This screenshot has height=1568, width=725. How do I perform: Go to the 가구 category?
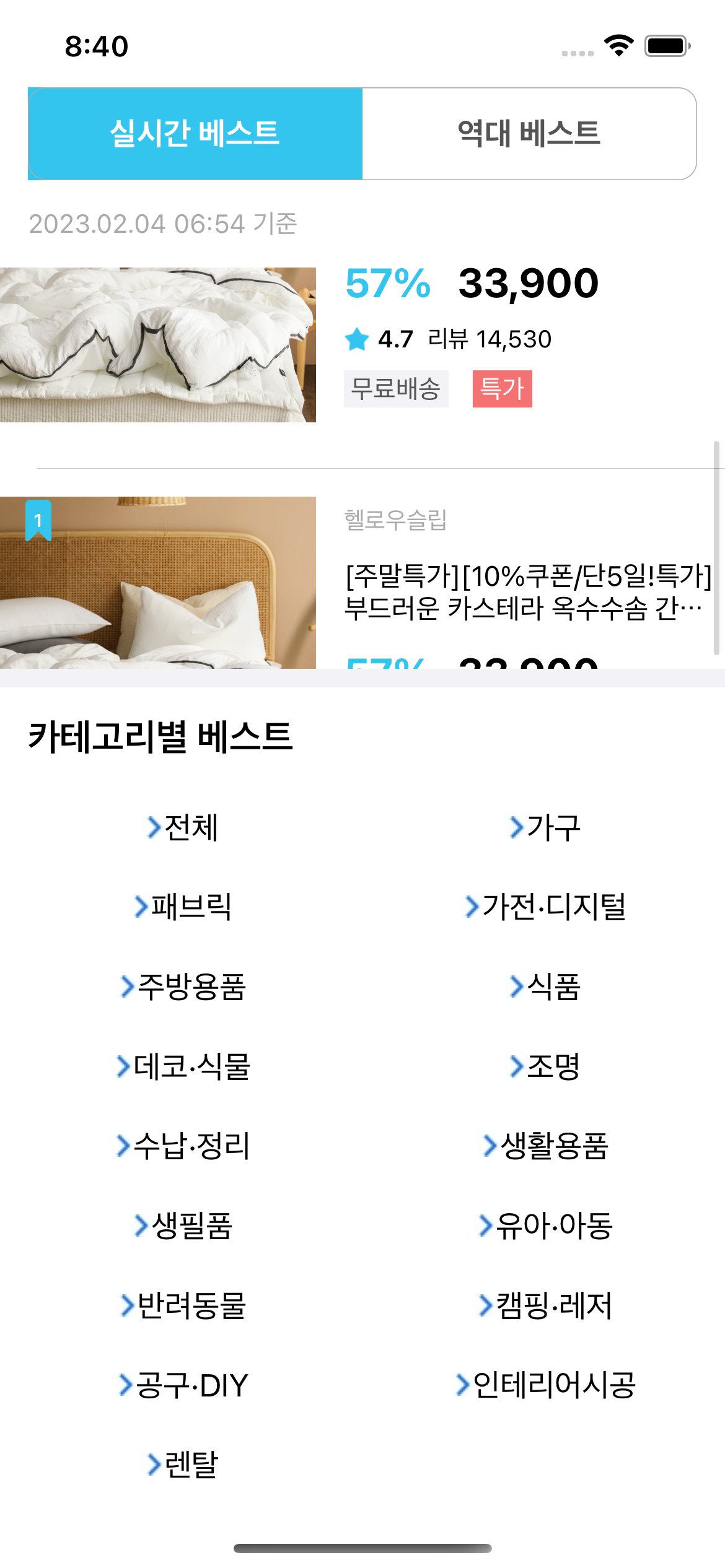click(x=545, y=827)
